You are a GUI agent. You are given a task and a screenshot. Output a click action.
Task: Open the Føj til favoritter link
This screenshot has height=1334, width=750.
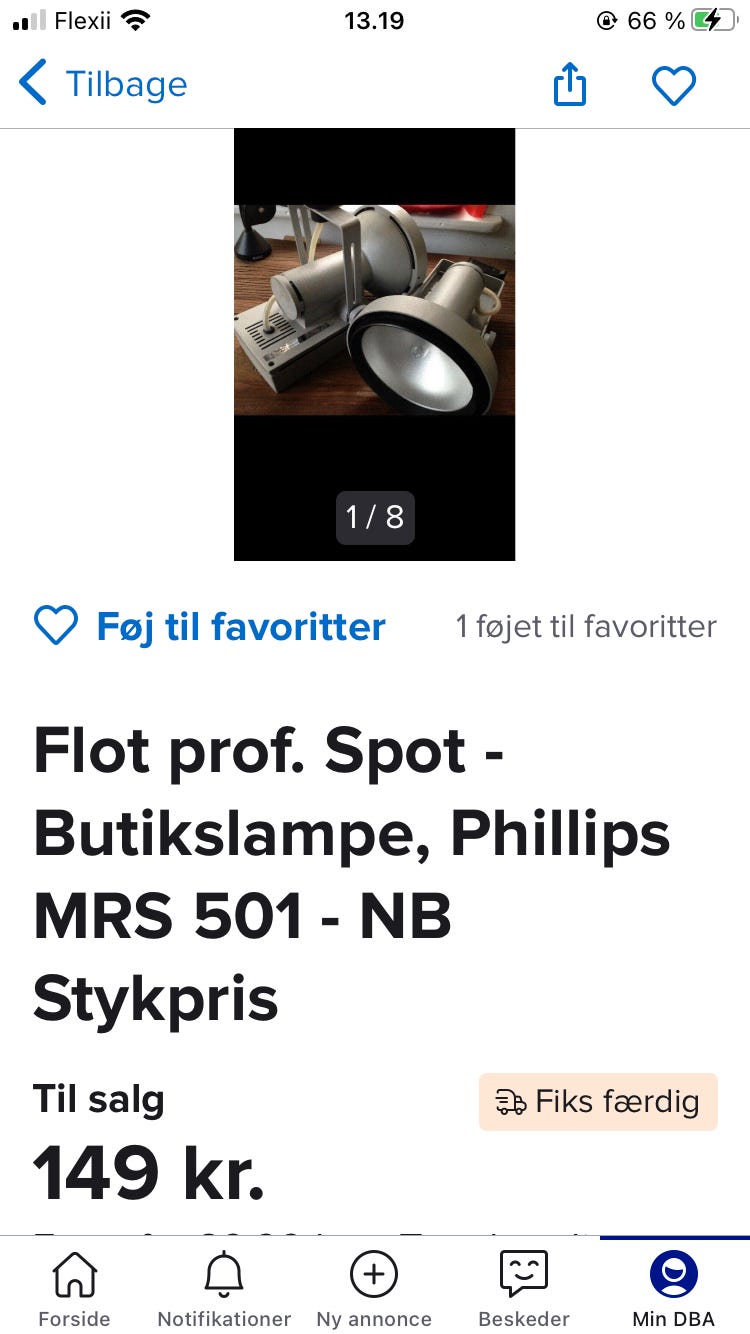240,625
